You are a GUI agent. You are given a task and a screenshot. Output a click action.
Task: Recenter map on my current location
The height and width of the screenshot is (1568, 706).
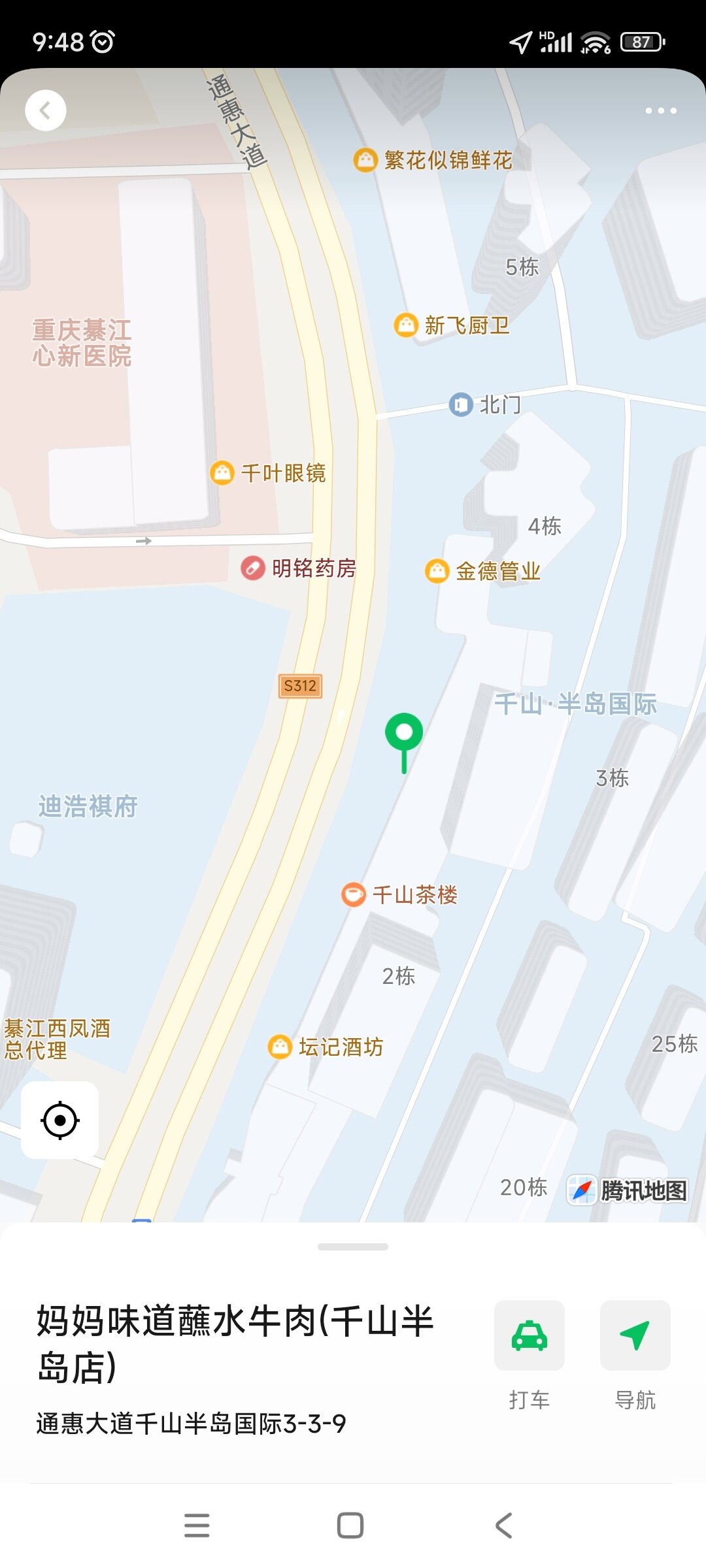pos(60,1120)
